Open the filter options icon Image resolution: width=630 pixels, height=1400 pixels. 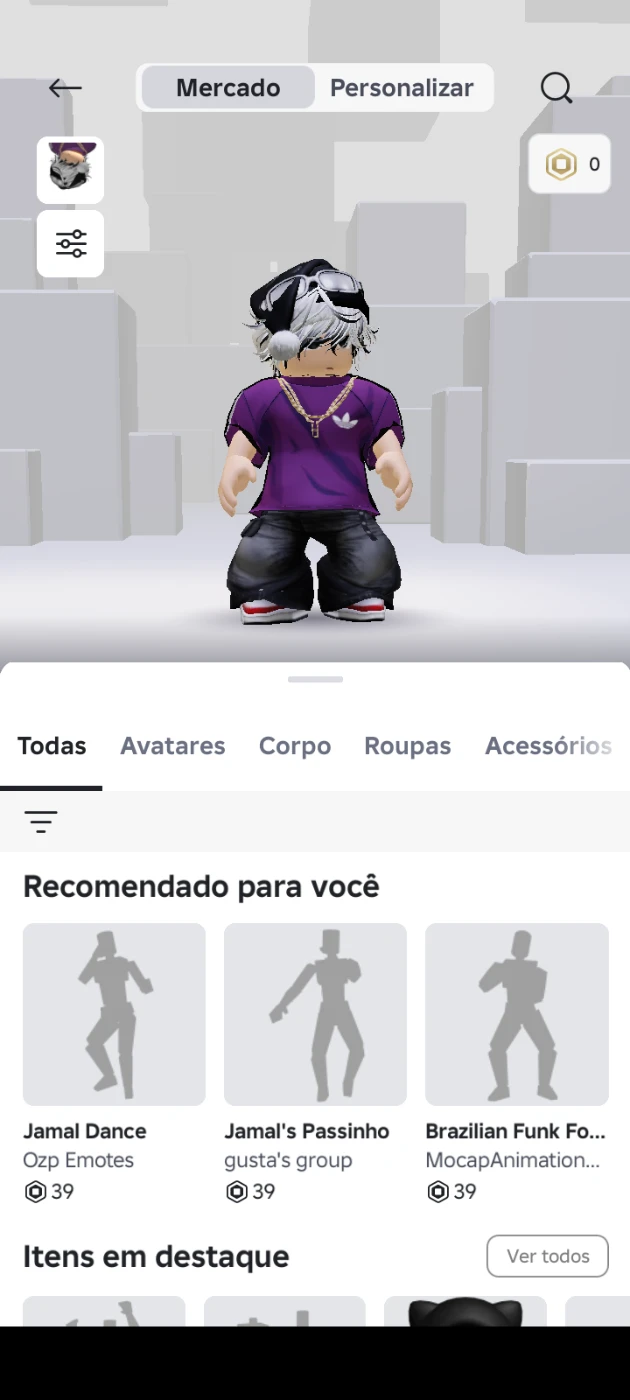pos(41,822)
